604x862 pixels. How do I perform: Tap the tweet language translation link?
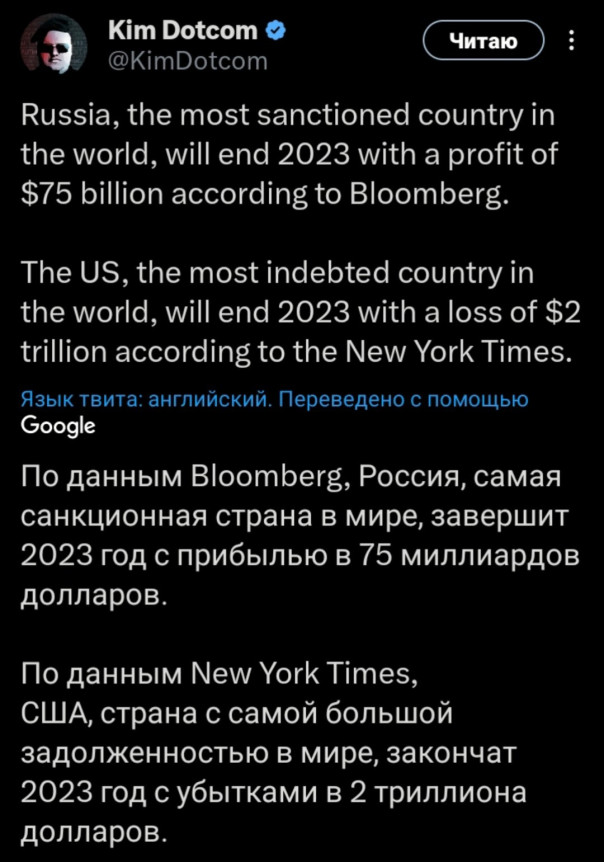pyautogui.click(x=274, y=399)
